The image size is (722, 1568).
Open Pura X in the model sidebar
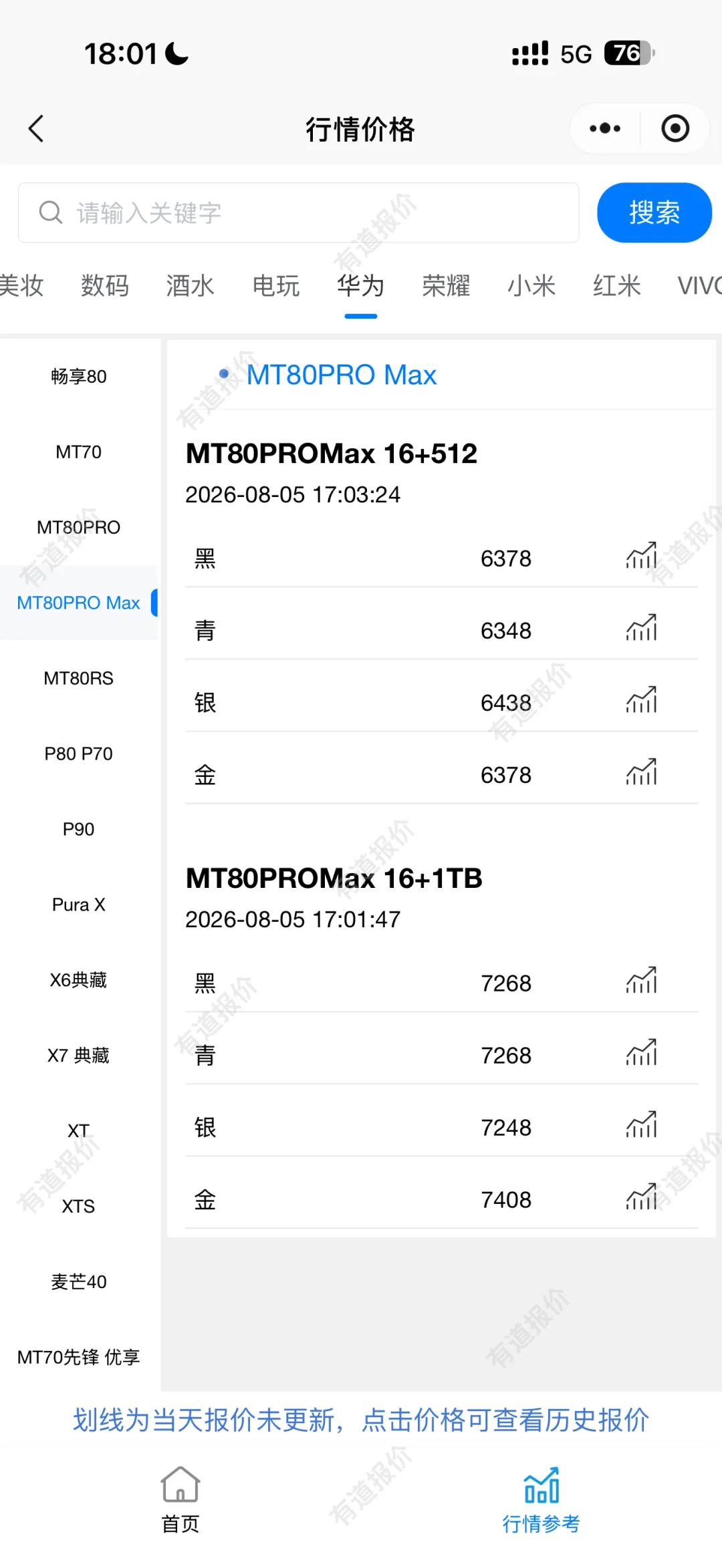79,905
